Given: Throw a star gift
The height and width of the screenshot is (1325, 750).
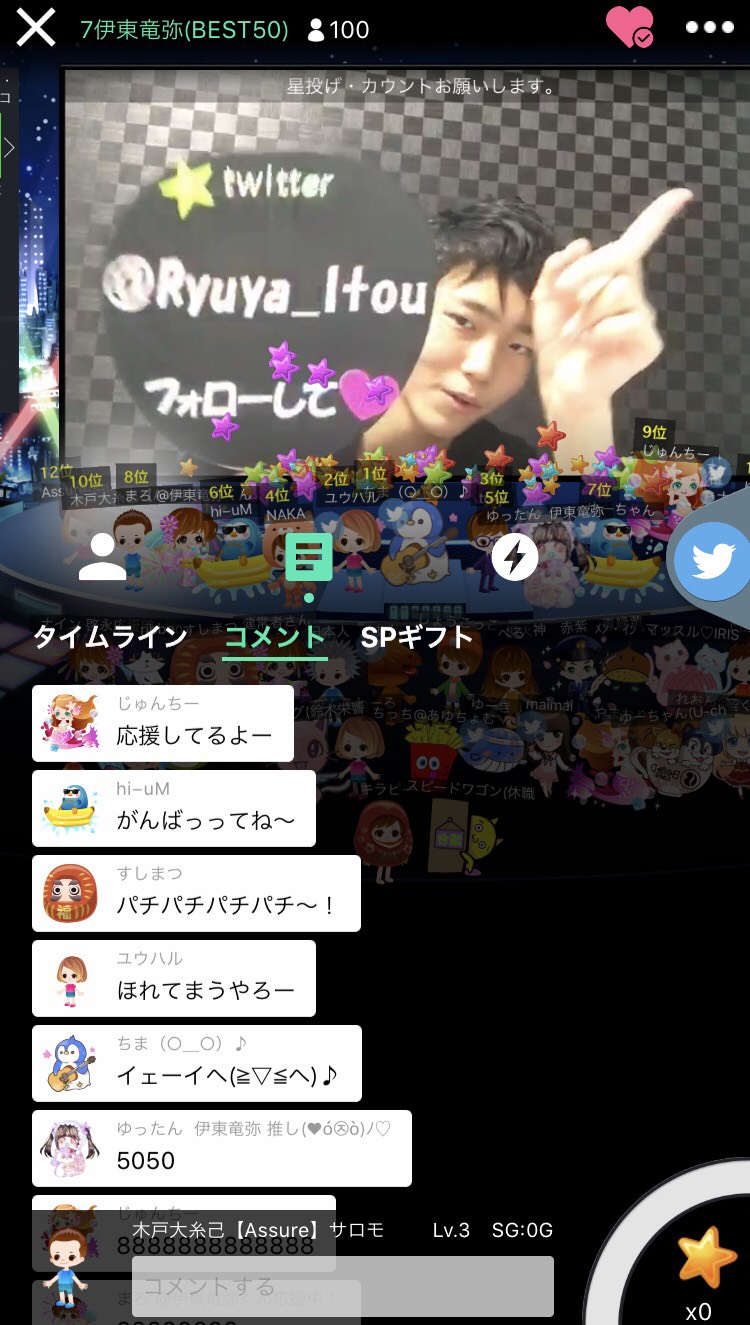Looking at the screenshot, I should click(x=706, y=1259).
